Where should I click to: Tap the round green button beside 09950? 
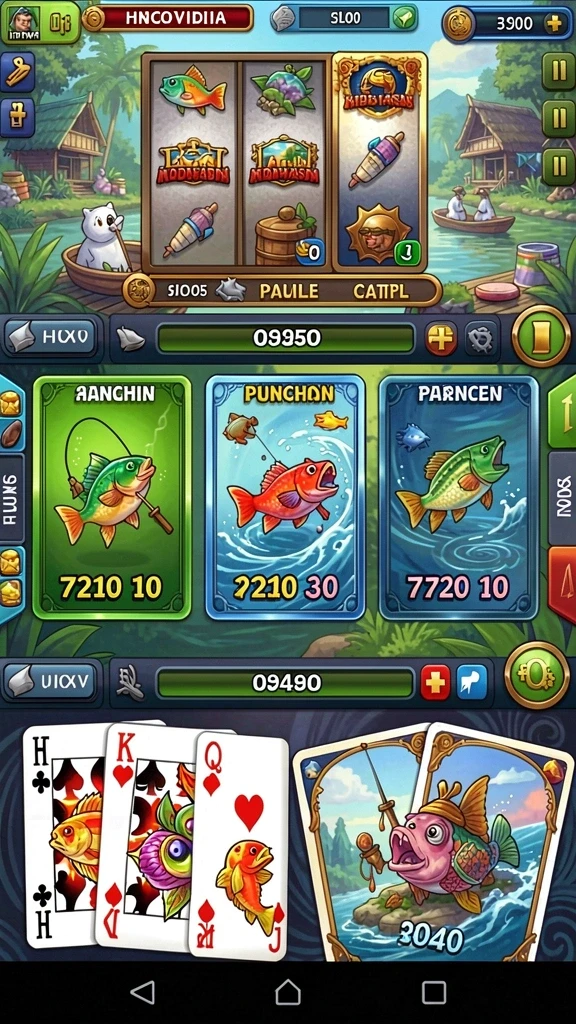542,336
